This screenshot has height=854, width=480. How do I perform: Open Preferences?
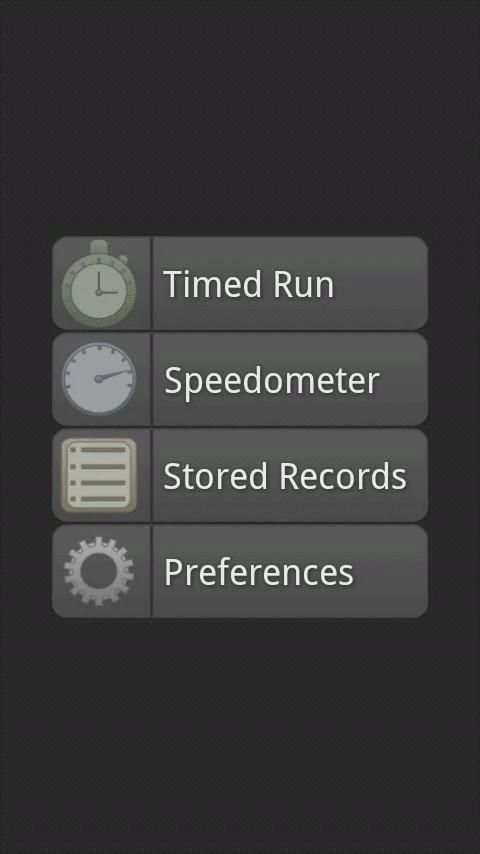pos(240,571)
